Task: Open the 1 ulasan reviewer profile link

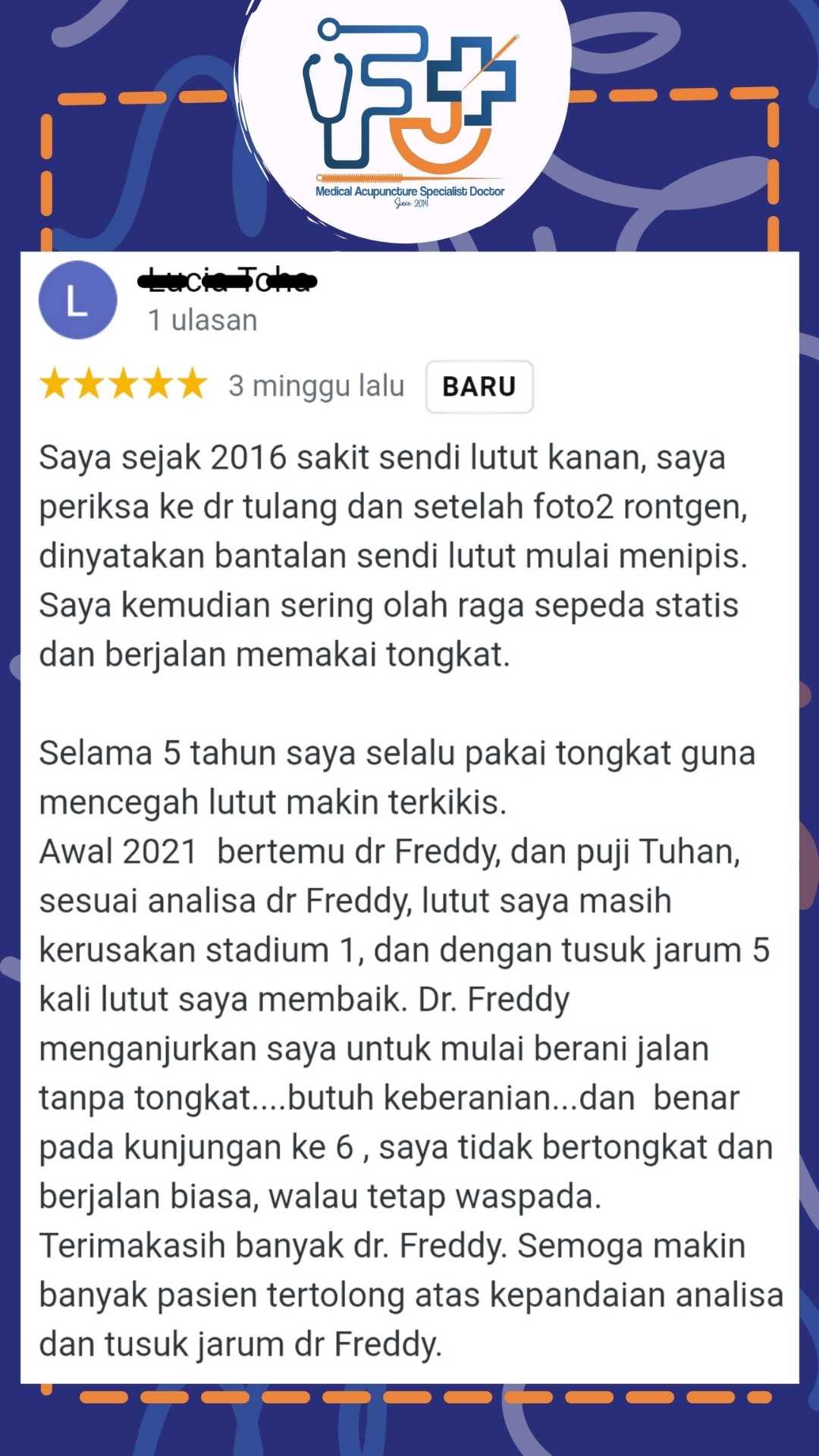Action: pos(201,320)
